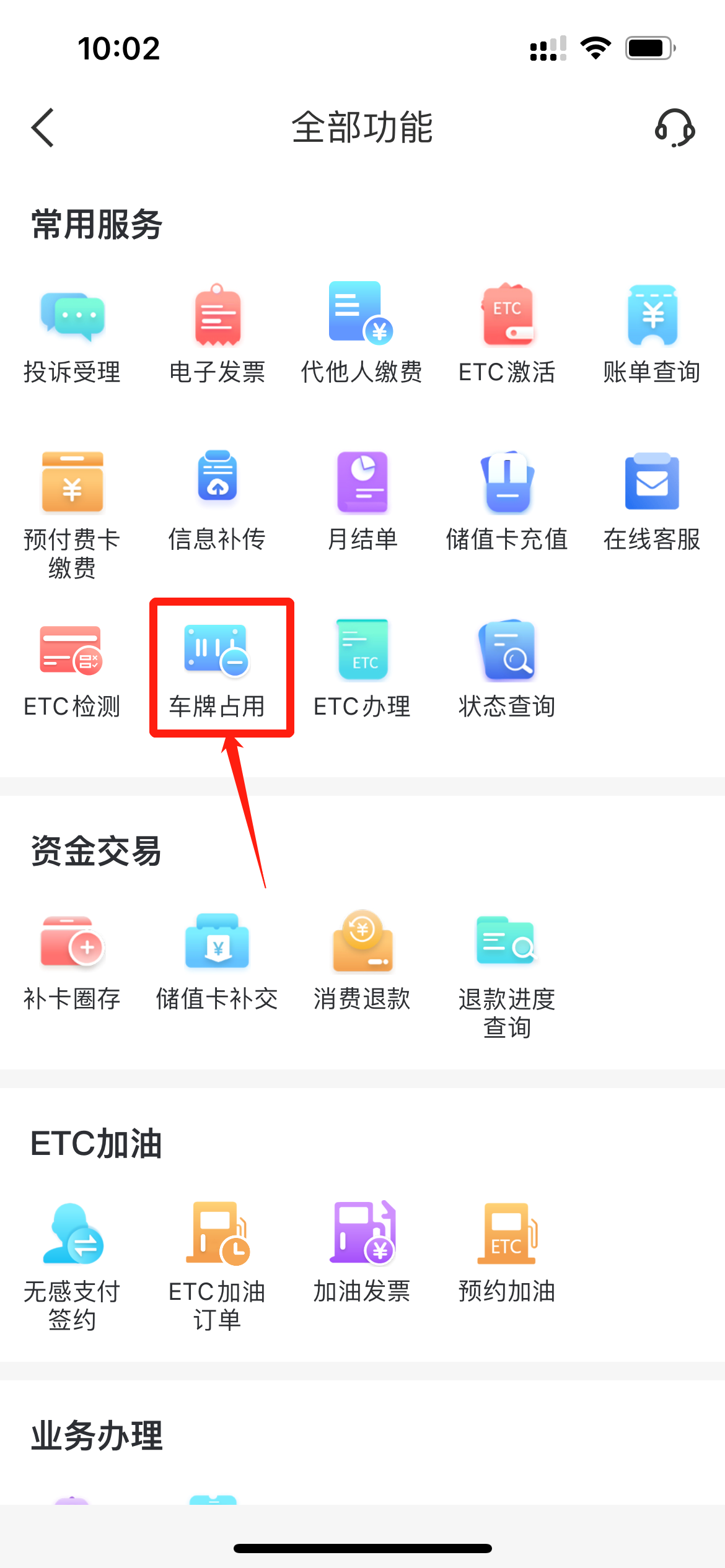Open 补卡圈存 card reload

click(x=72, y=961)
